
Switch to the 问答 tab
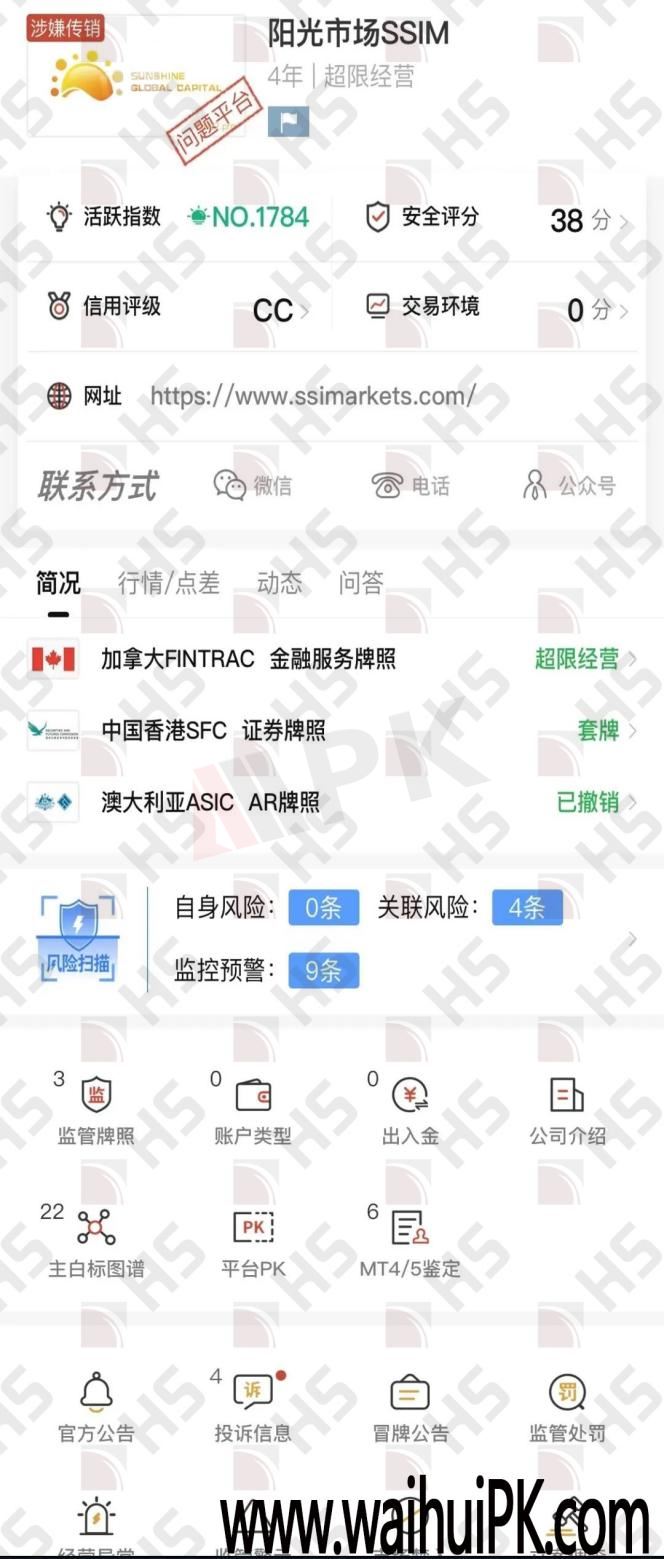pos(360,583)
